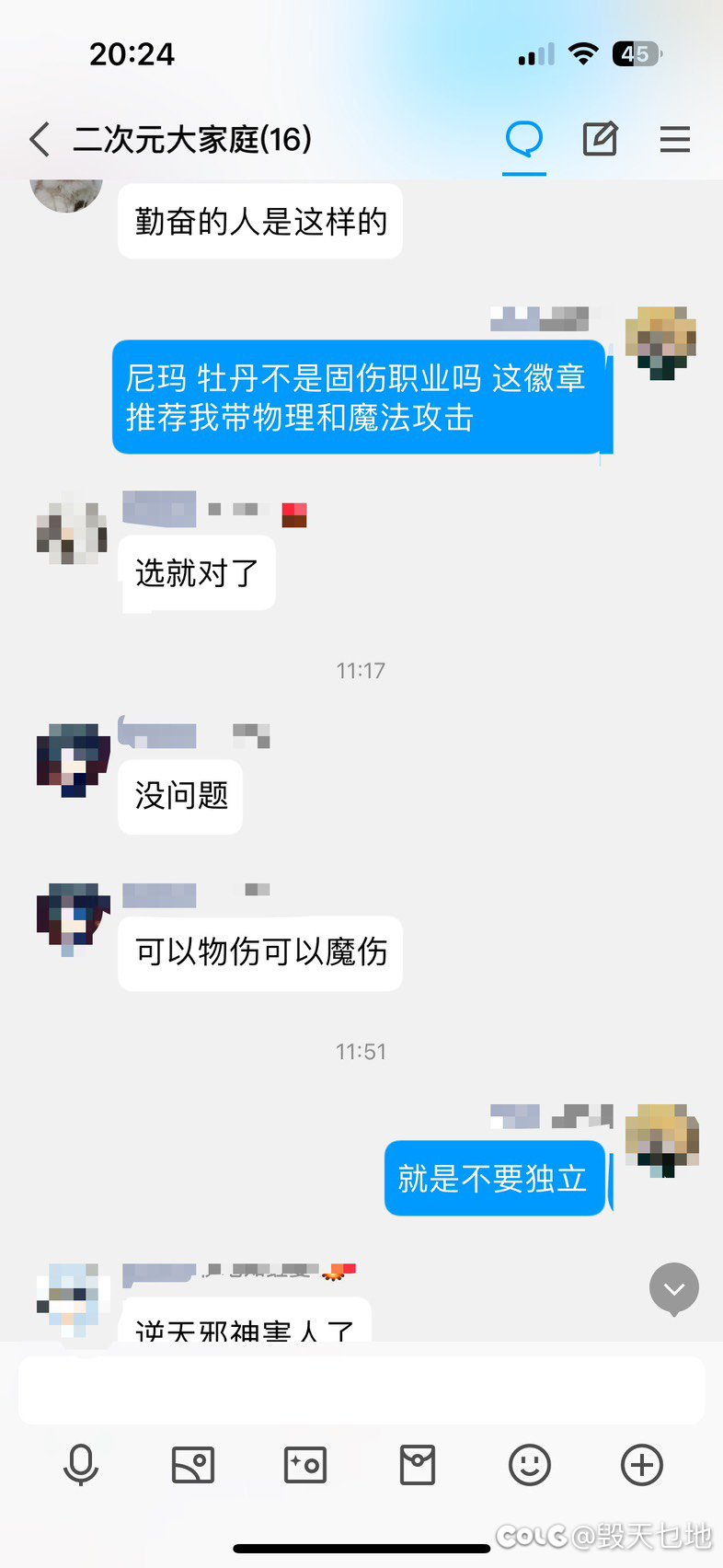Screen dimensions: 723x1568
Task: Start voice message with microphone icon
Action: coord(81,1464)
